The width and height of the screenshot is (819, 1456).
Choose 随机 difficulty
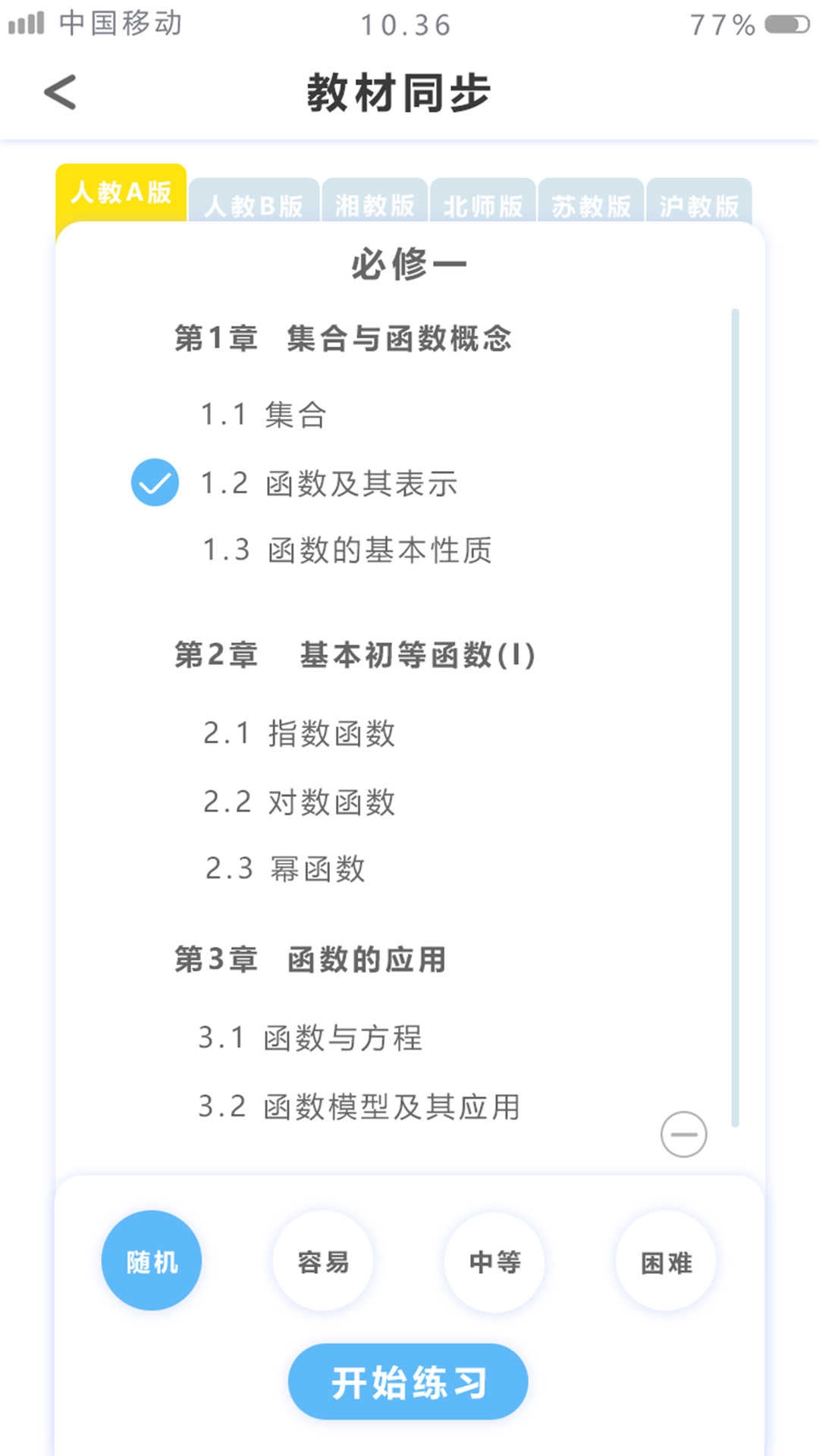pos(152,1260)
